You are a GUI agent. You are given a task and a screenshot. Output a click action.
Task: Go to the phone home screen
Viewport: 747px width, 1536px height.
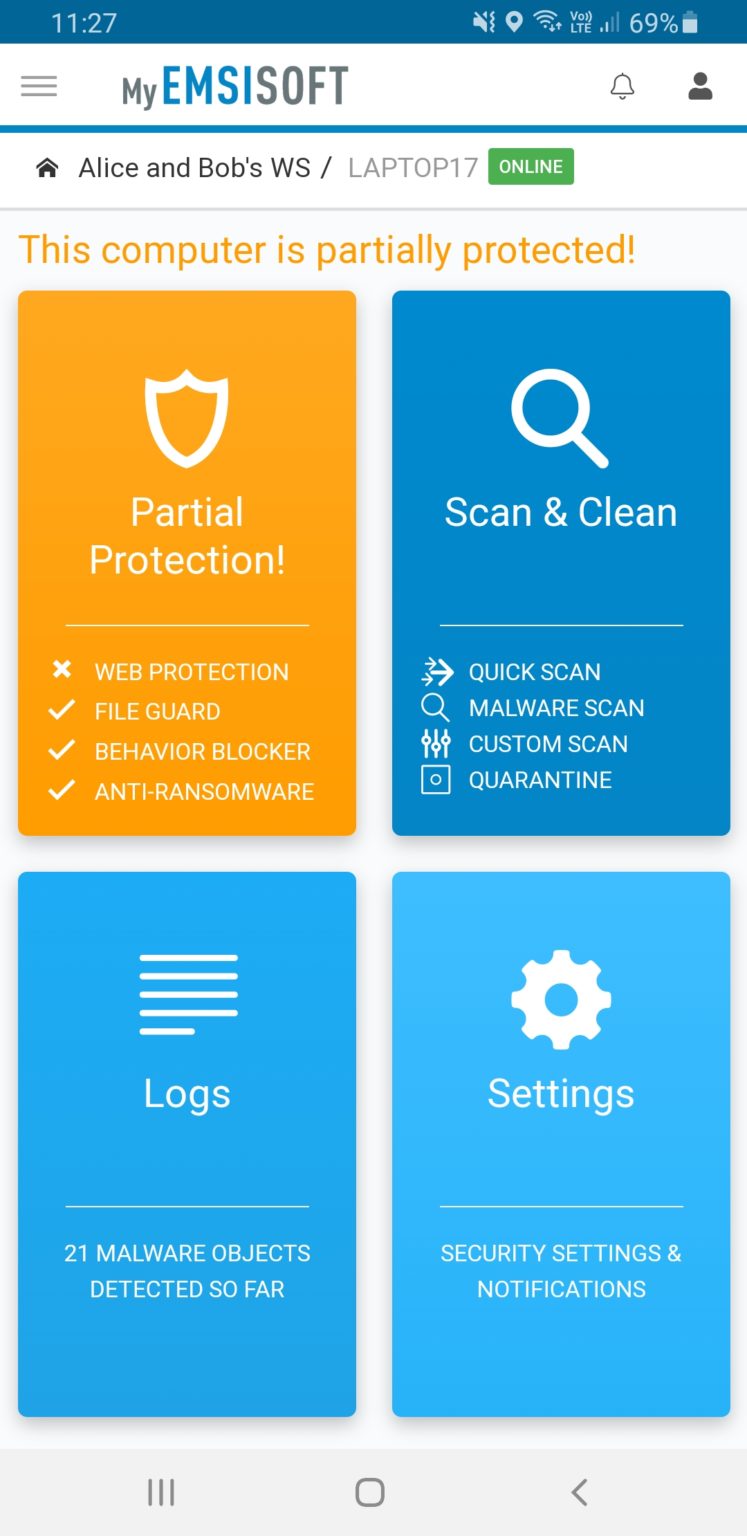pyautogui.click(x=370, y=1492)
